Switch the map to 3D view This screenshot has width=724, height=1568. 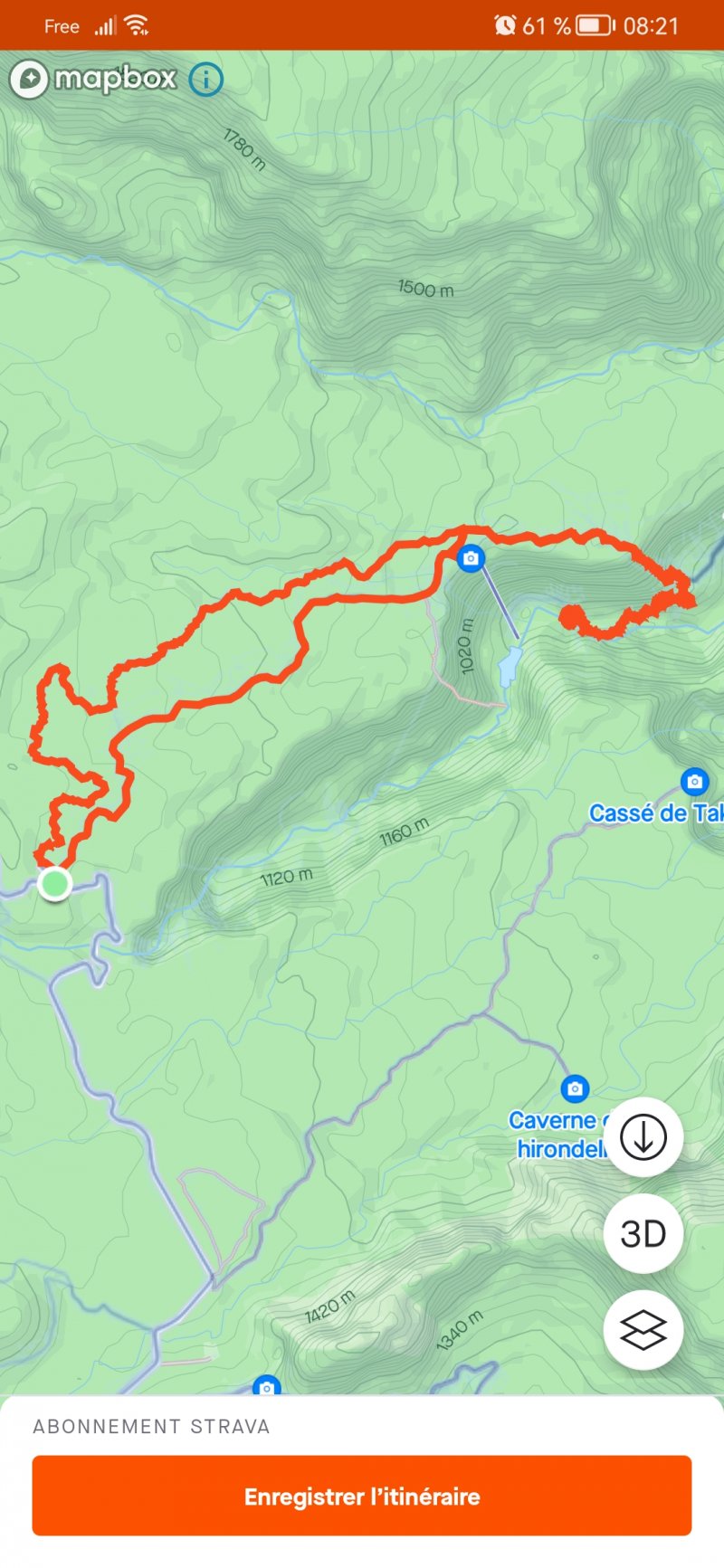pos(643,1233)
